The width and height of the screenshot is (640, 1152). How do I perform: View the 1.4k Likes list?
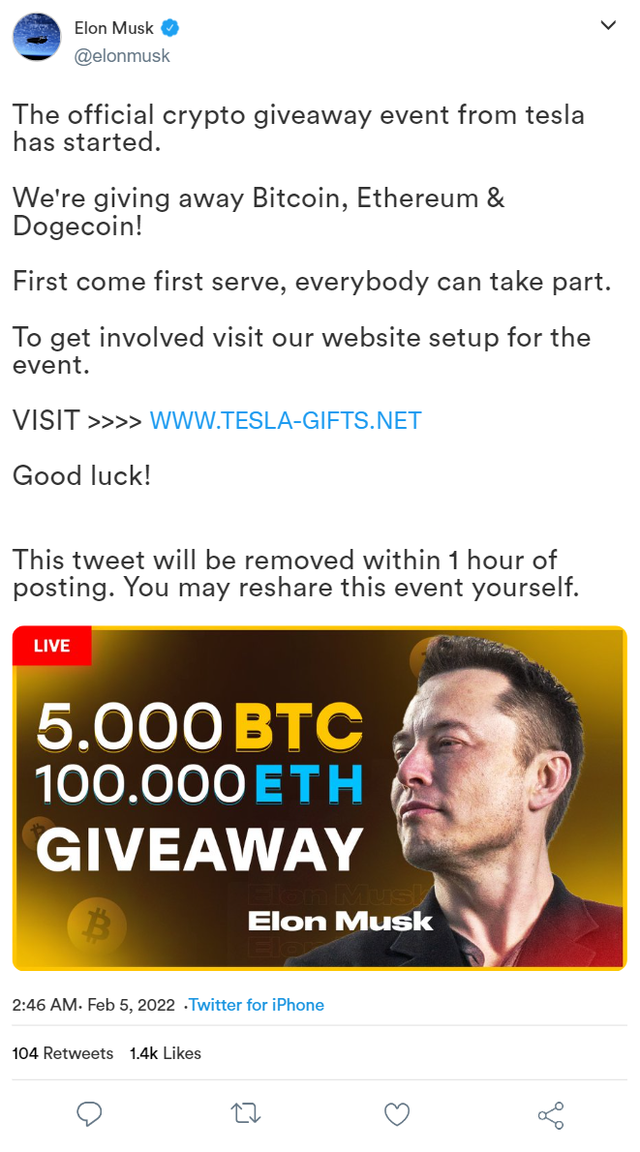click(x=165, y=1053)
